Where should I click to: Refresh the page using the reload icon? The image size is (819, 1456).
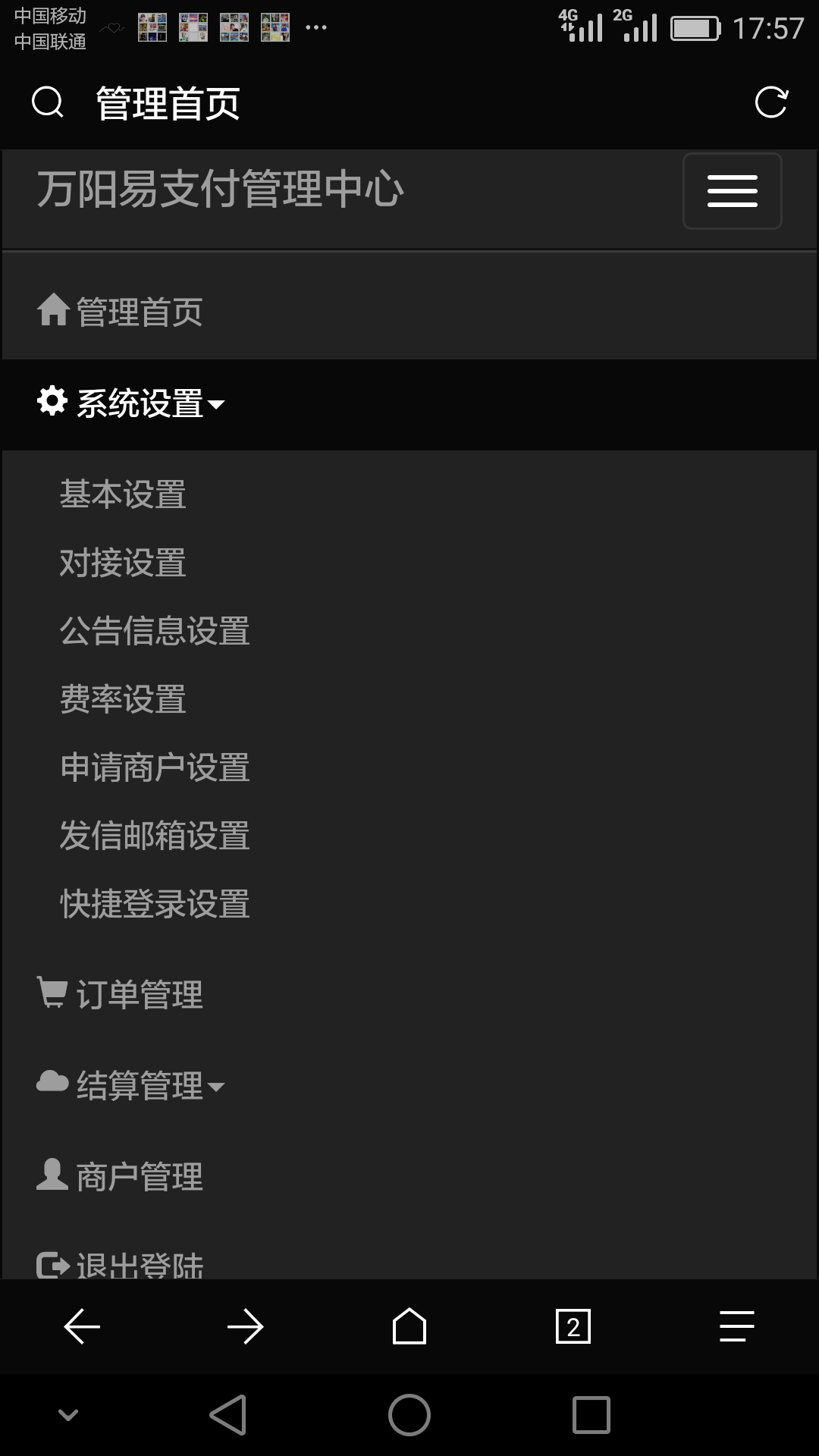771,102
